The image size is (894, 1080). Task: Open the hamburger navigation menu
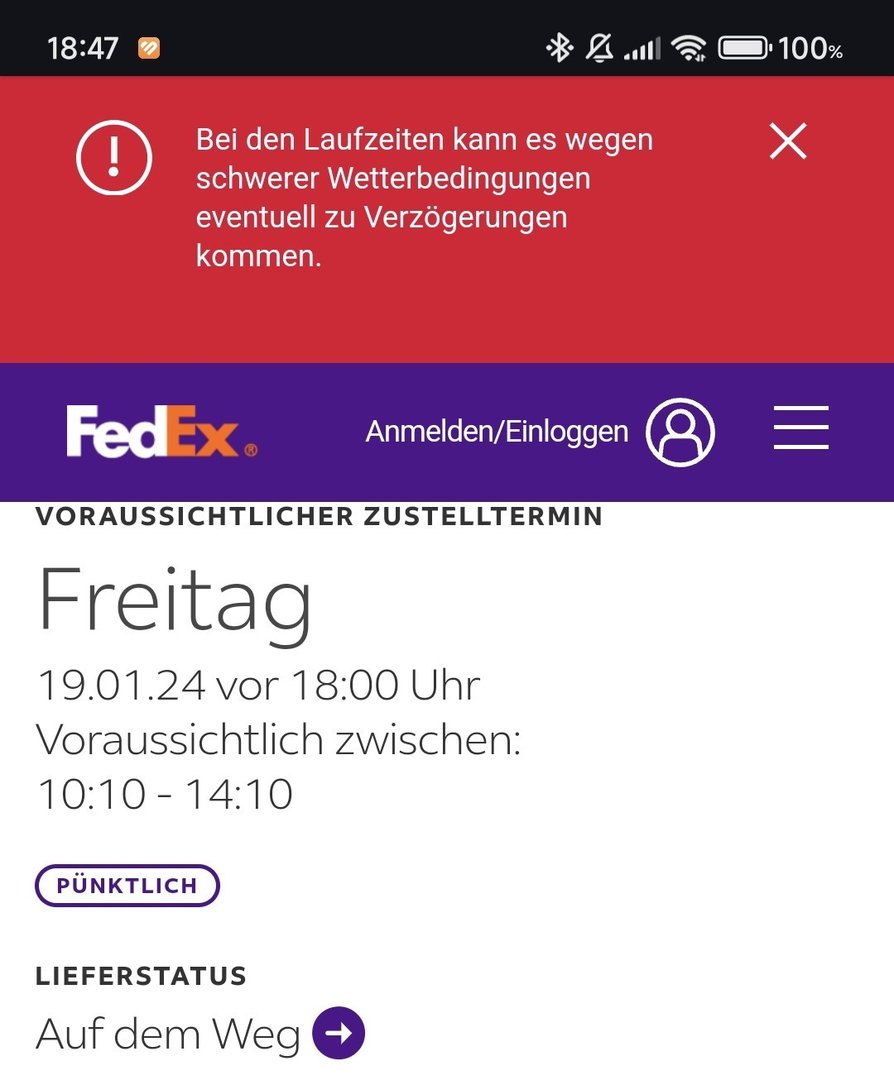point(801,428)
